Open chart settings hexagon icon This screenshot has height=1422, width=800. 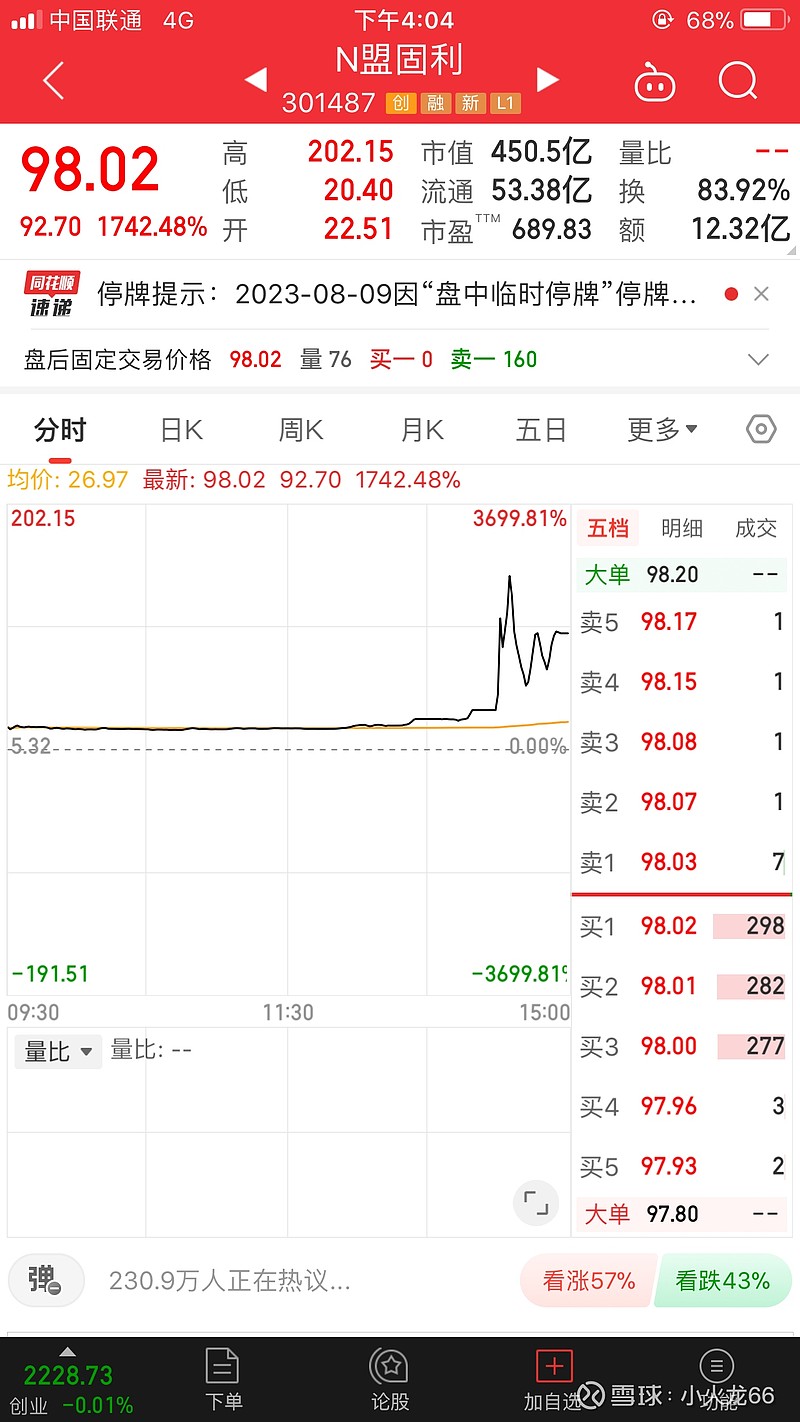coord(761,430)
